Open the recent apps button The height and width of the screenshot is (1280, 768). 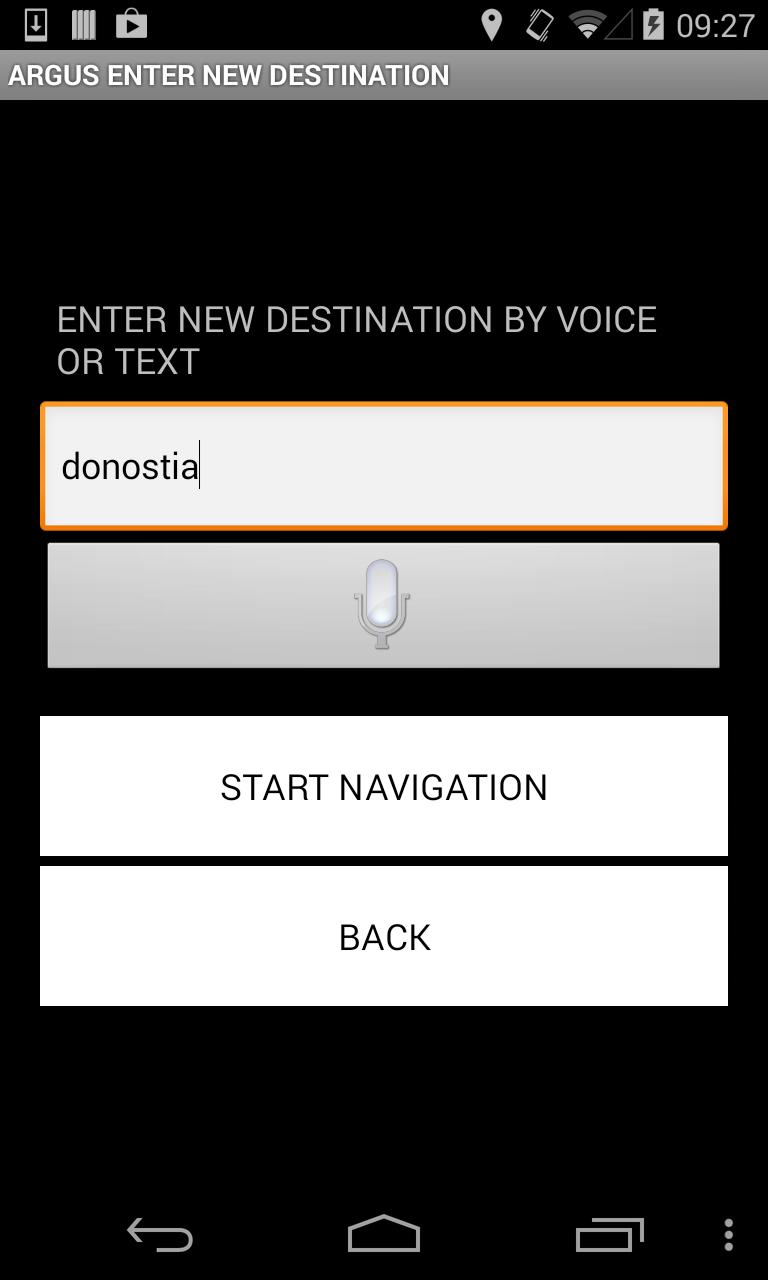coord(609,1235)
